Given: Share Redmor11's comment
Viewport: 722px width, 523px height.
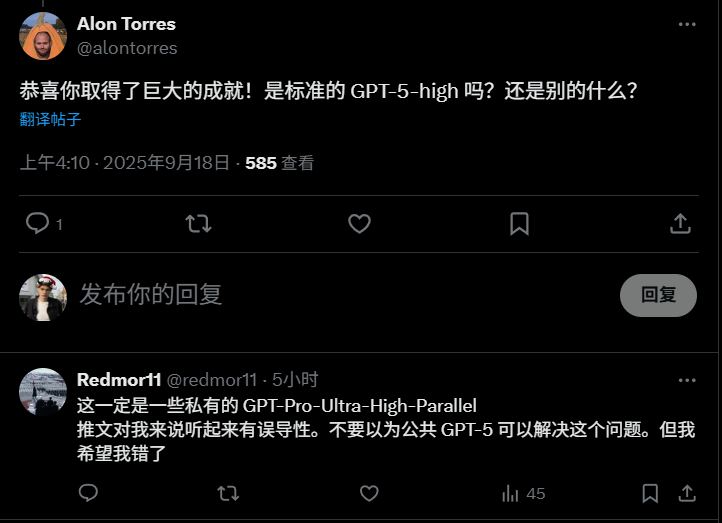Looking at the screenshot, I should pos(687,493).
